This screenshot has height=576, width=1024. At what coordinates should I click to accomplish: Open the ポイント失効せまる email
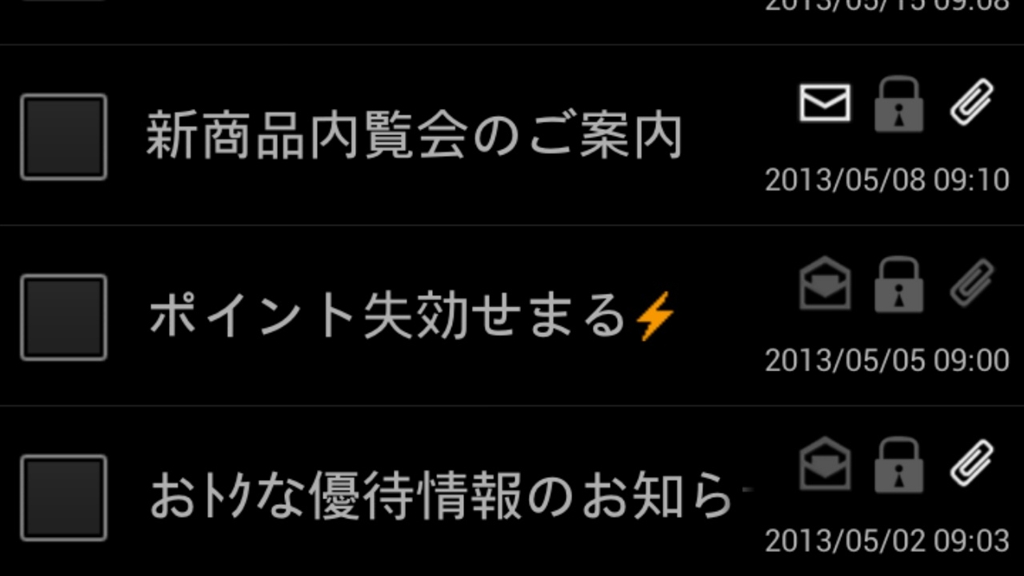click(x=412, y=318)
